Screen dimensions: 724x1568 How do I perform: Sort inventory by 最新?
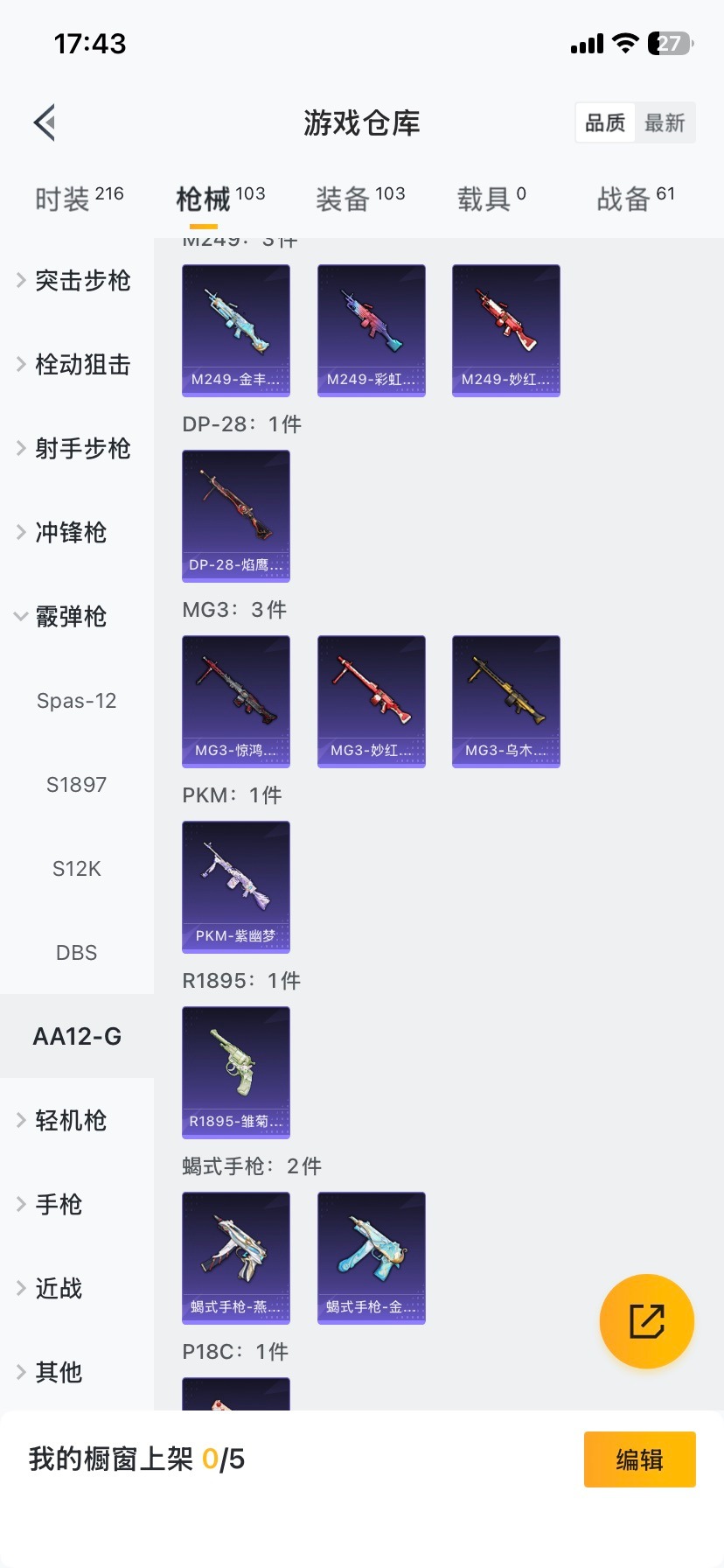[x=665, y=122]
